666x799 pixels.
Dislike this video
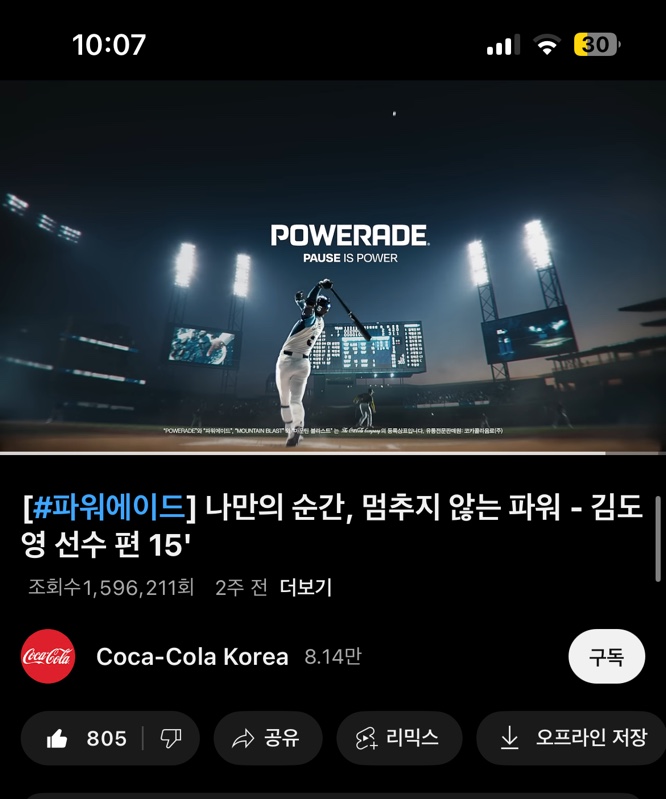[x=171, y=738]
